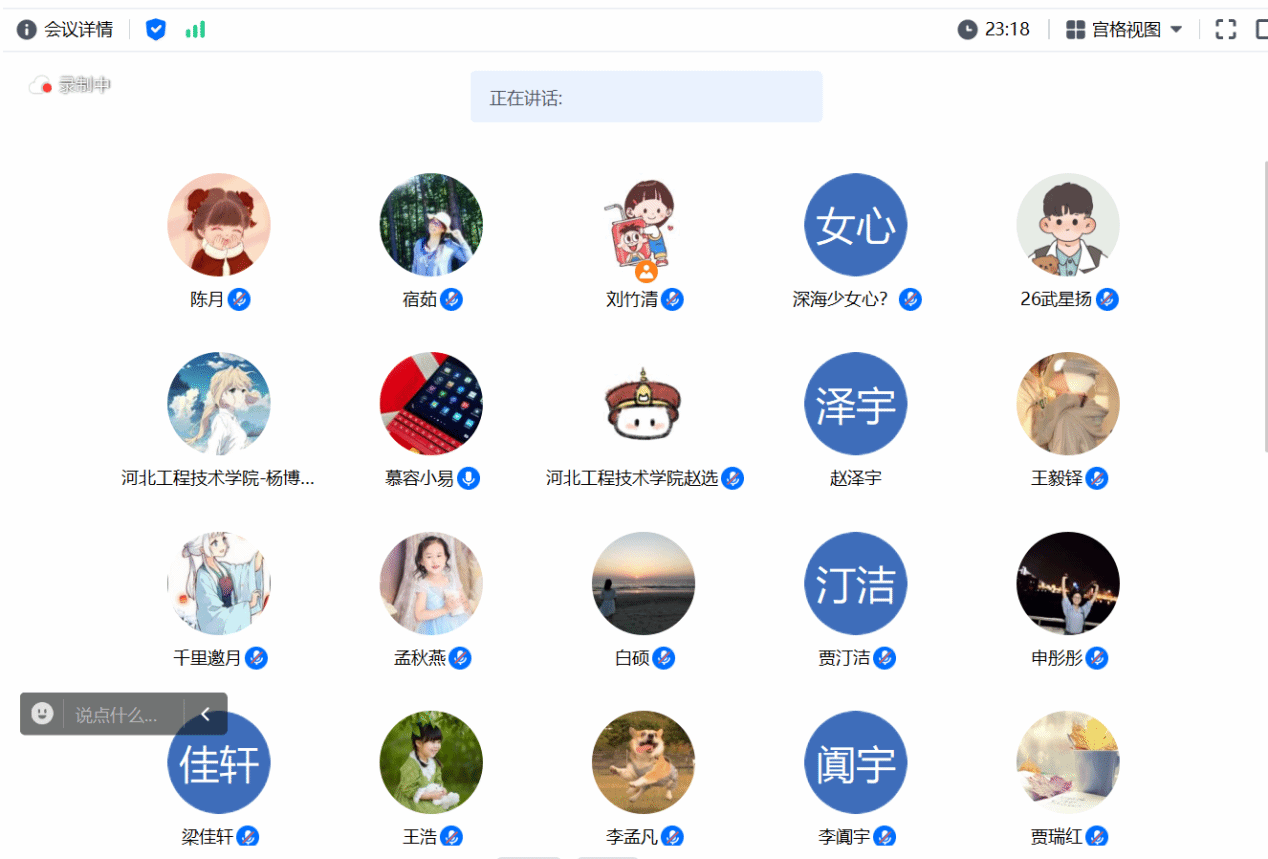This screenshot has height=859, width=1268.
Task: Open the 会议详情 meeting details
Action: (66, 29)
